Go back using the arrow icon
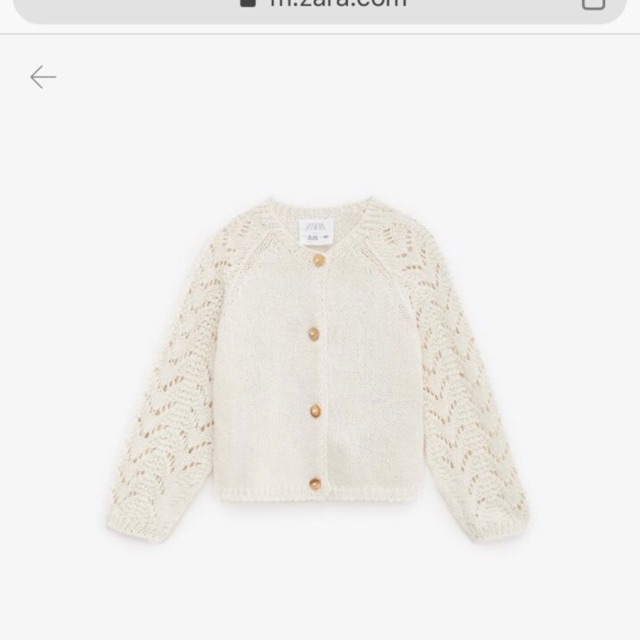 43,77
